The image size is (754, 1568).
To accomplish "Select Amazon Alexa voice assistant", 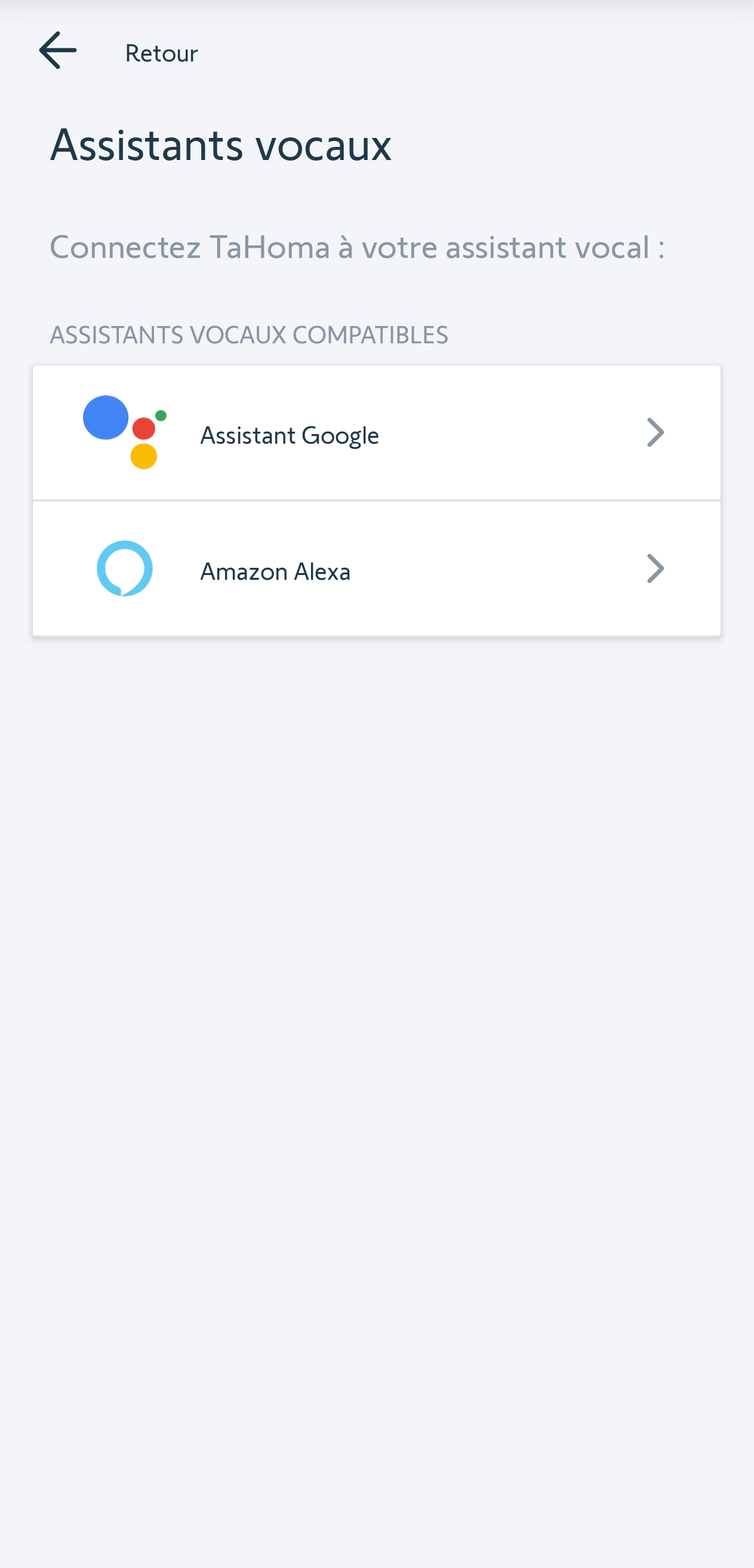I will (x=376, y=570).
